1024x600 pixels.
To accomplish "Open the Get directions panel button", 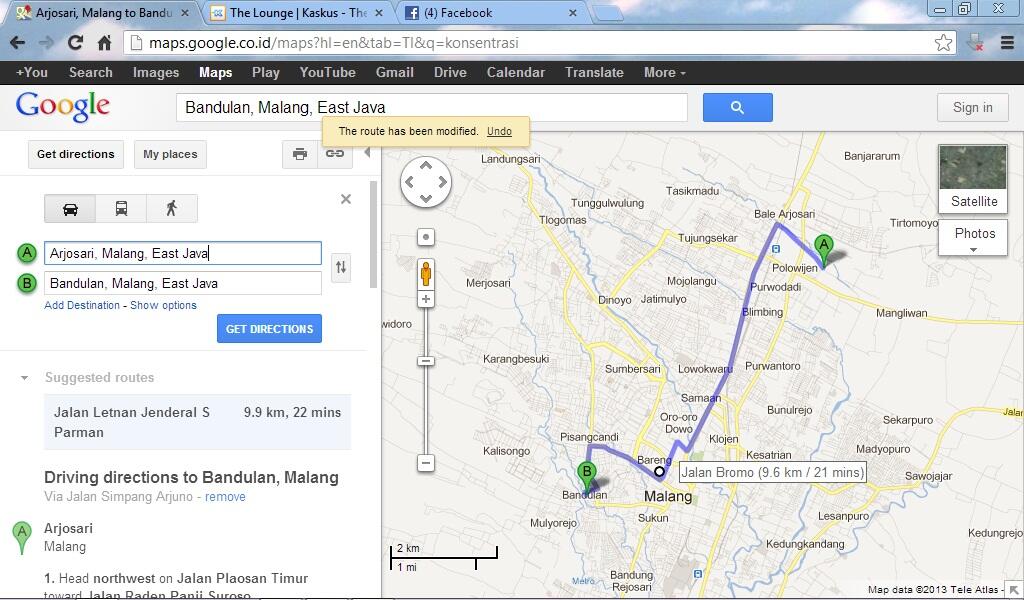I will coord(76,154).
